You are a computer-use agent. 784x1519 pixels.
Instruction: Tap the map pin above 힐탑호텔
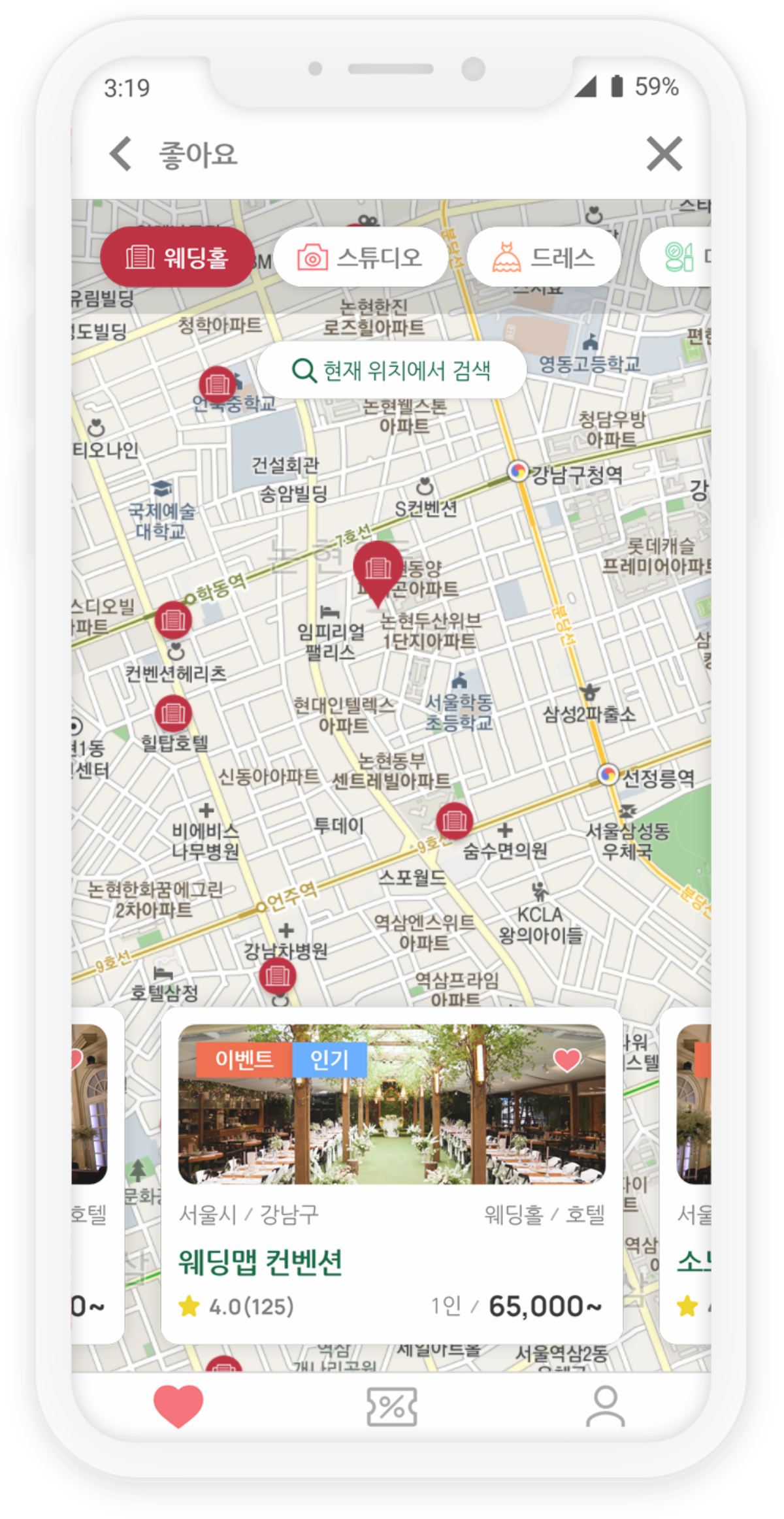pyautogui.click(x=173, y=713)
